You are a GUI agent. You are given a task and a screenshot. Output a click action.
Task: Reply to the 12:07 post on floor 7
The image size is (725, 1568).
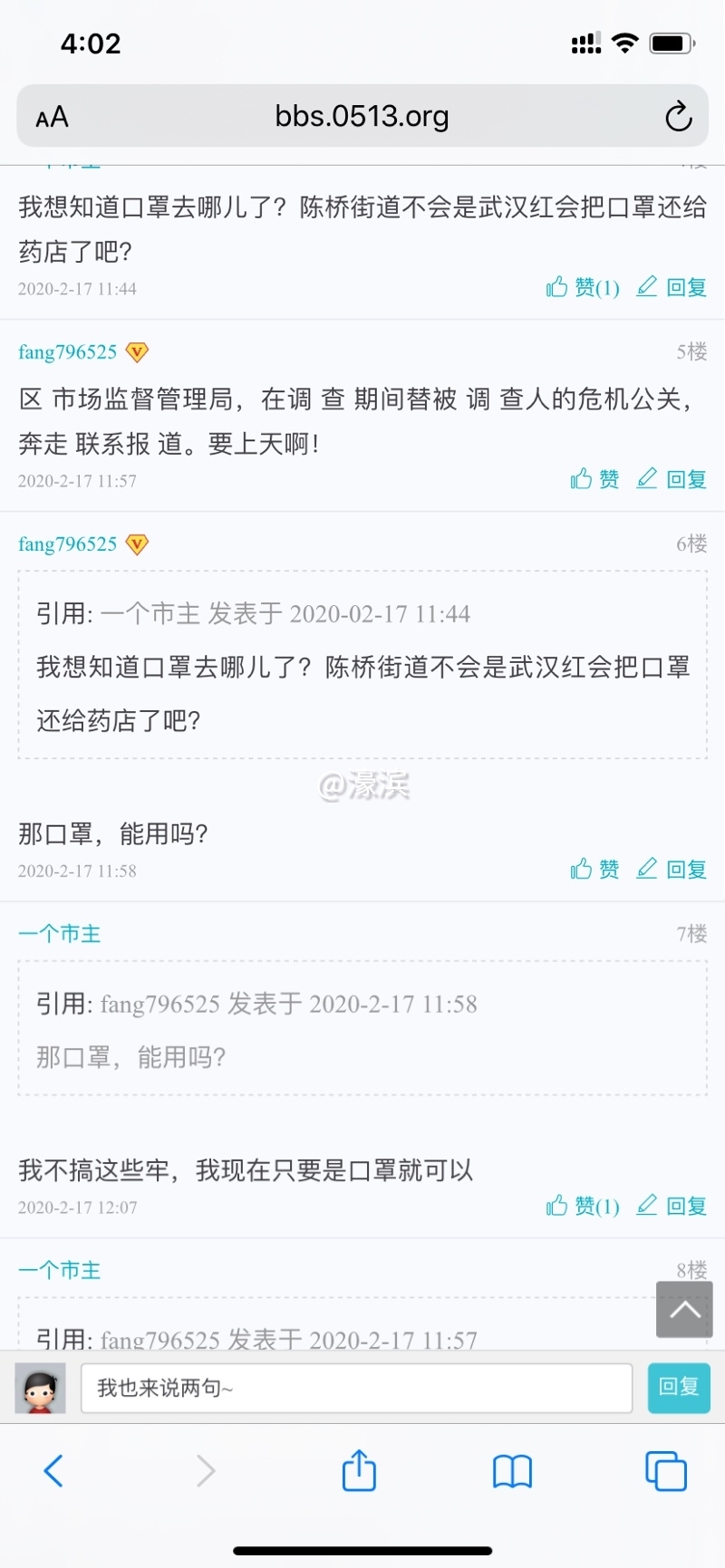pos(672,1206)
